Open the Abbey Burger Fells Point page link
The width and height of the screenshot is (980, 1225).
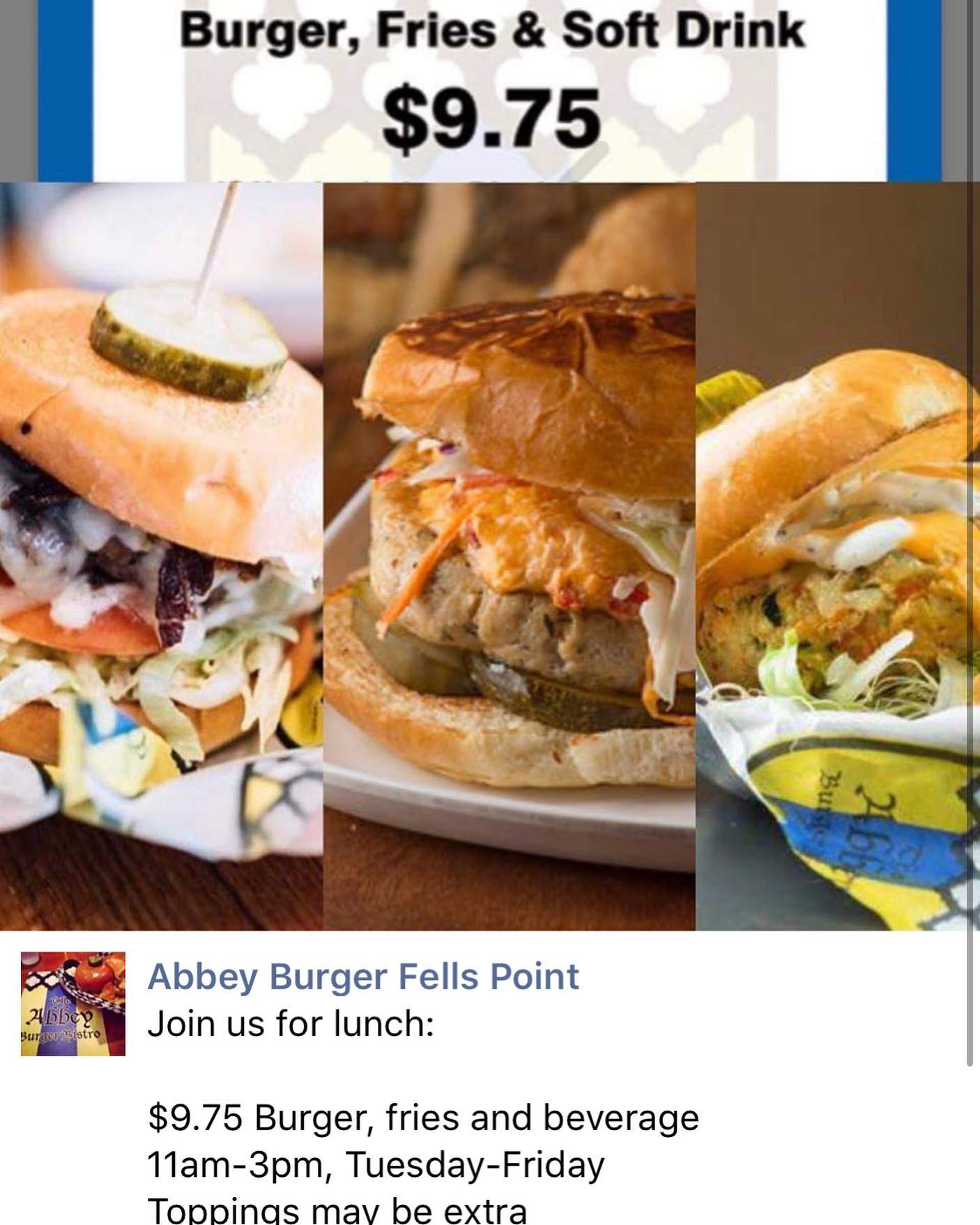pyautogui.click(x=362, y=976)
